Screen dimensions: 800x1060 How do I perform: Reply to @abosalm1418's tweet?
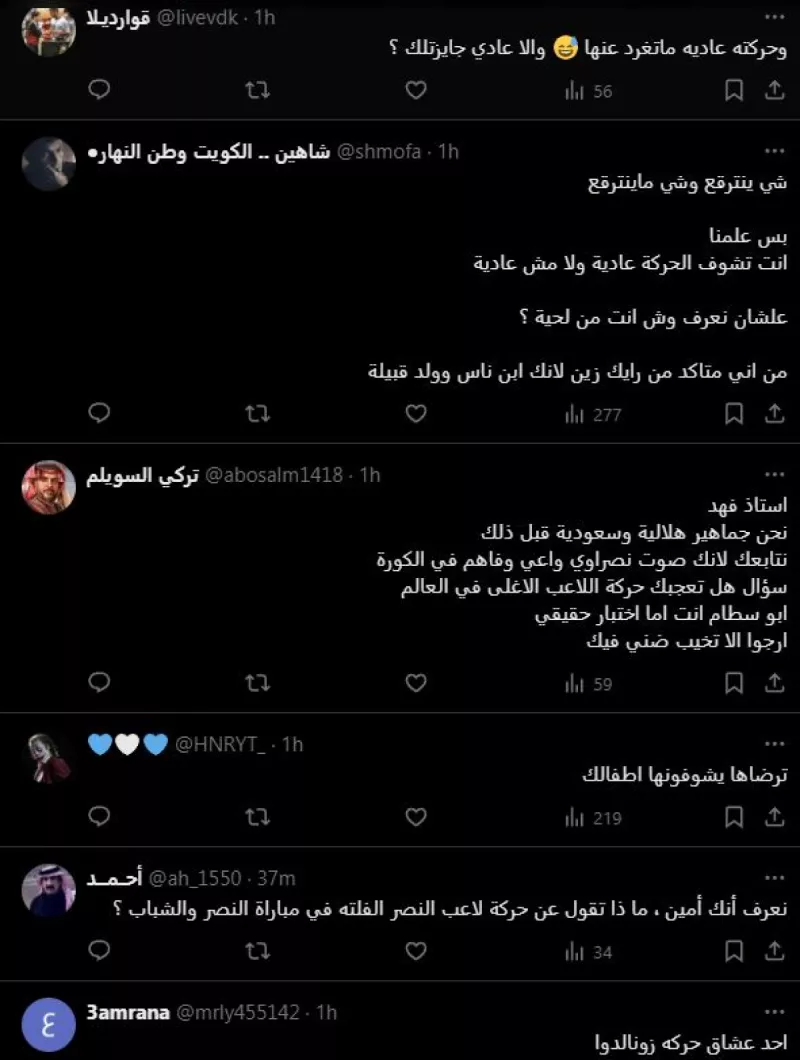click(x=99, y=683)
